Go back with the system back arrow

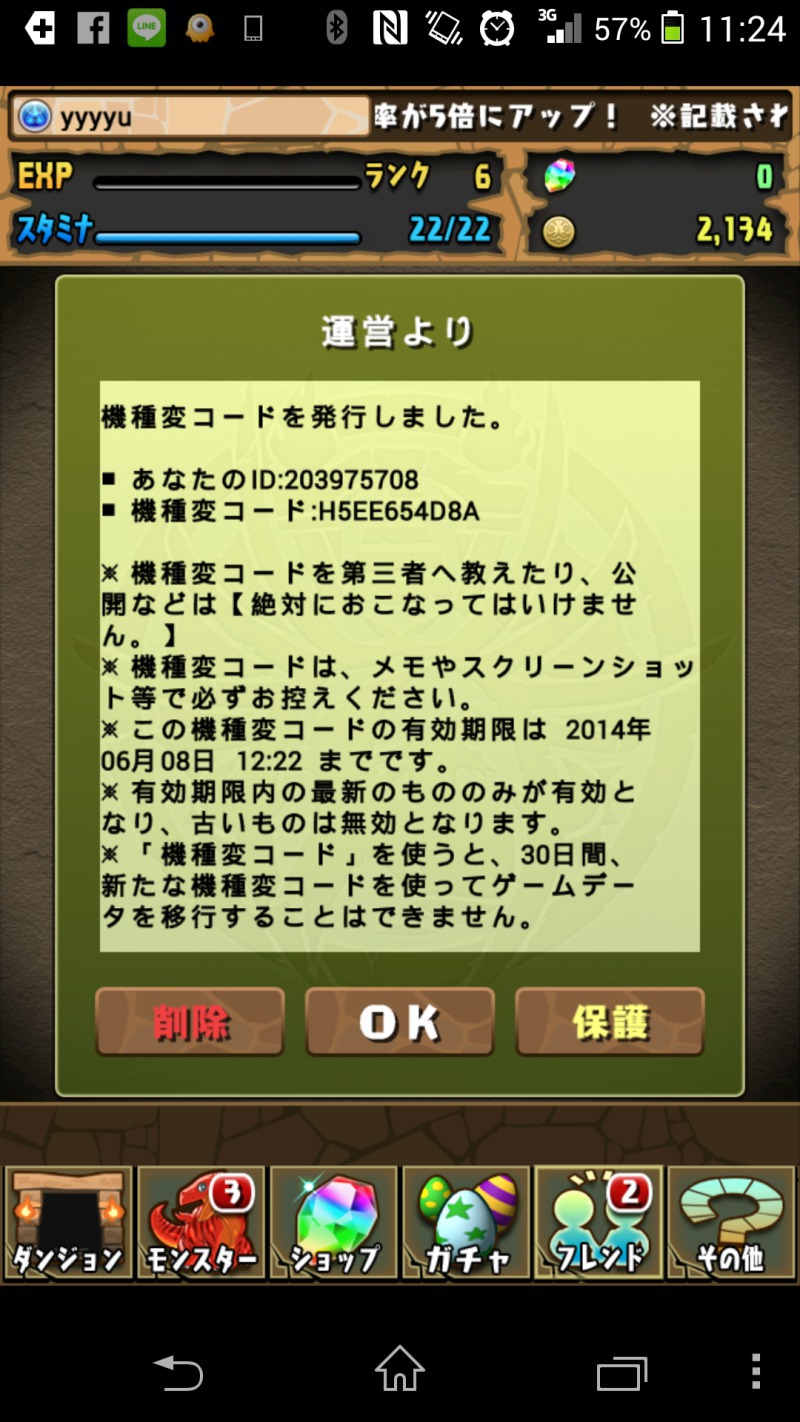178,1374
